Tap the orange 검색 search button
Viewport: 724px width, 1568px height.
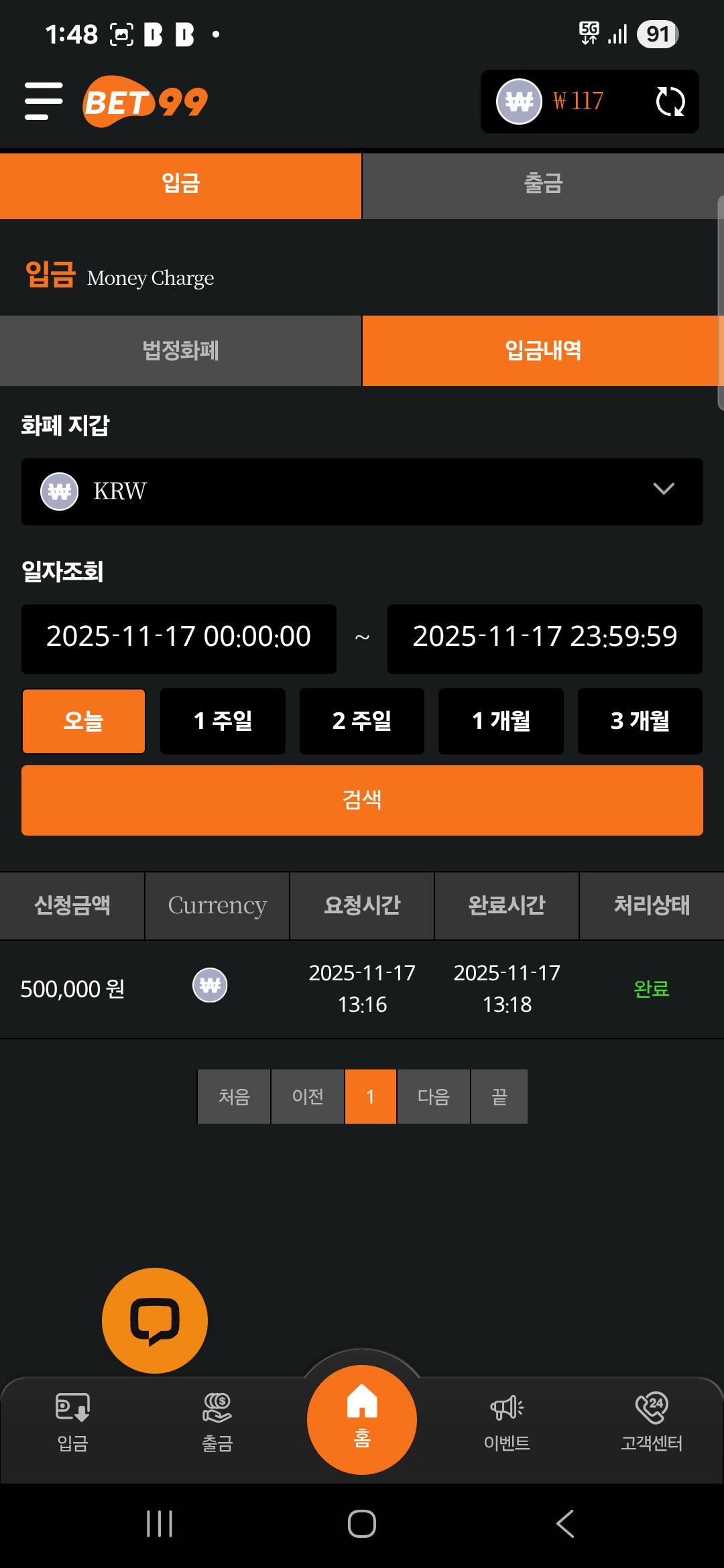(362, 800)
